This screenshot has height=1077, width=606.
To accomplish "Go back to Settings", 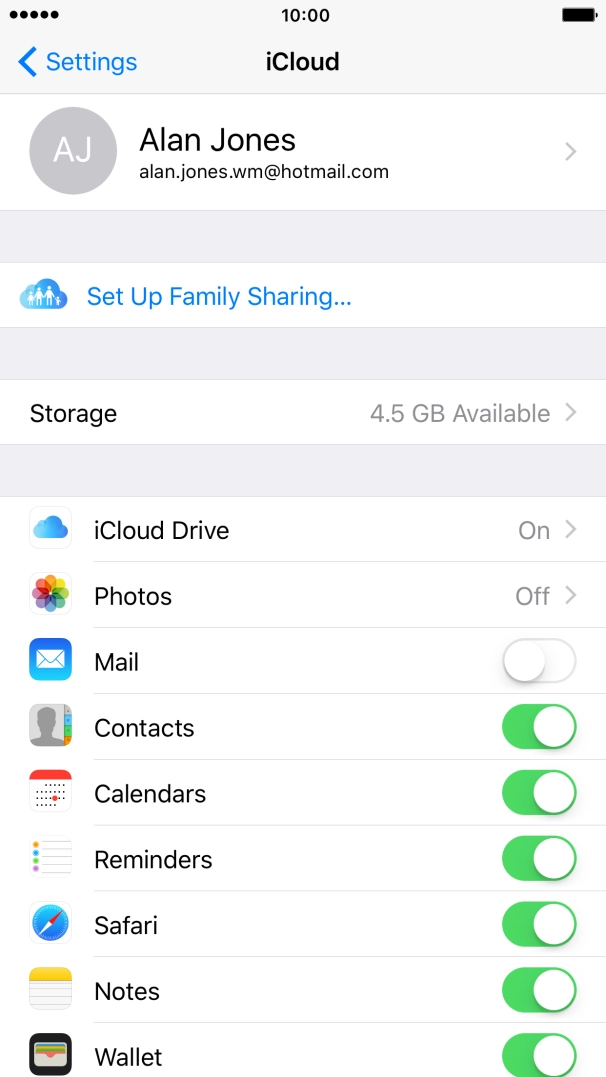I will tap(78, 62).
